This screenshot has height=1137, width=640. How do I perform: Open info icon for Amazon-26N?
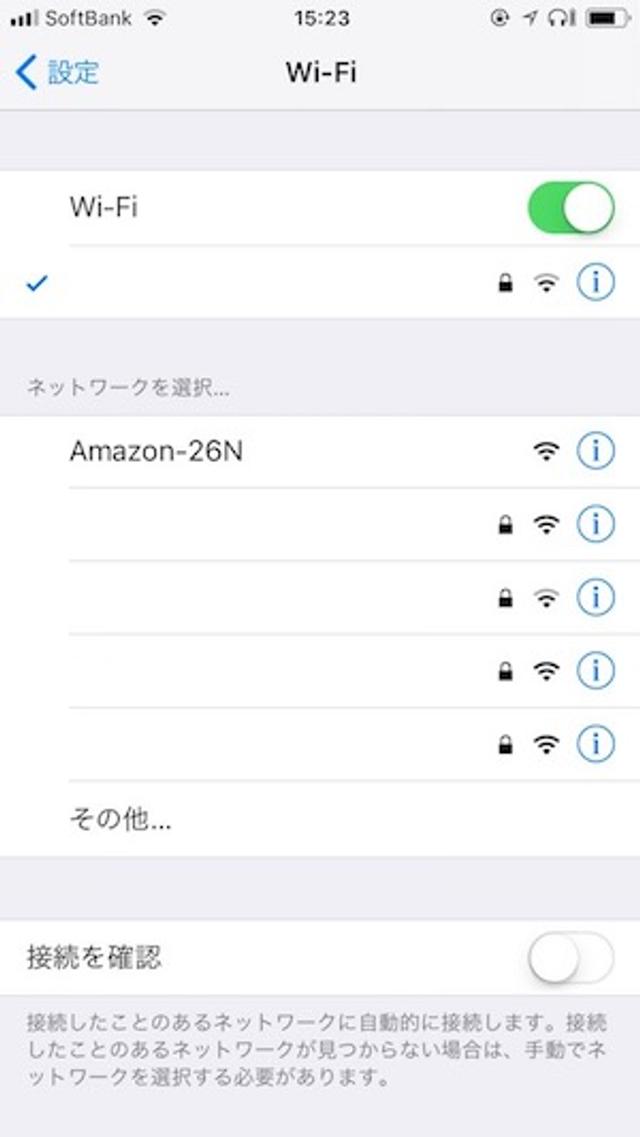[x=595, y=452]
